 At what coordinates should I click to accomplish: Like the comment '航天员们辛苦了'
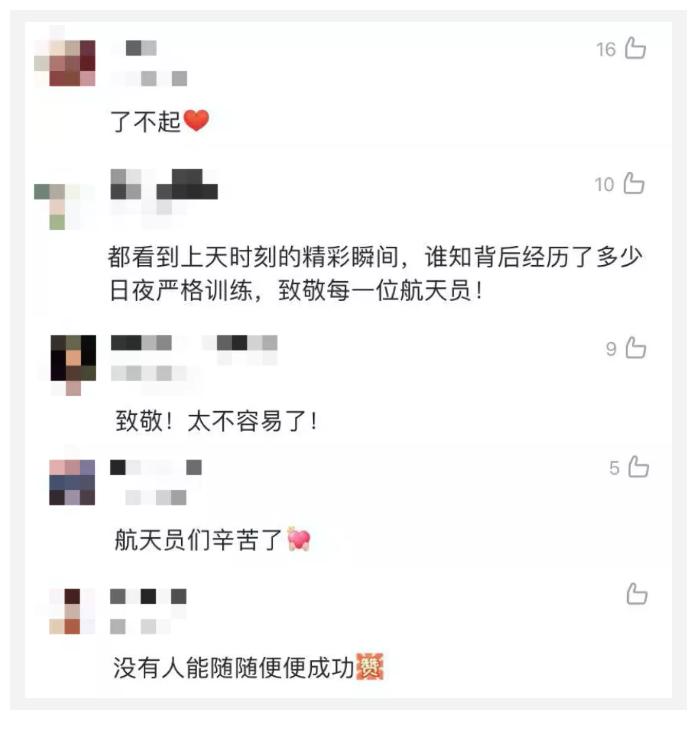pos(639,467)
